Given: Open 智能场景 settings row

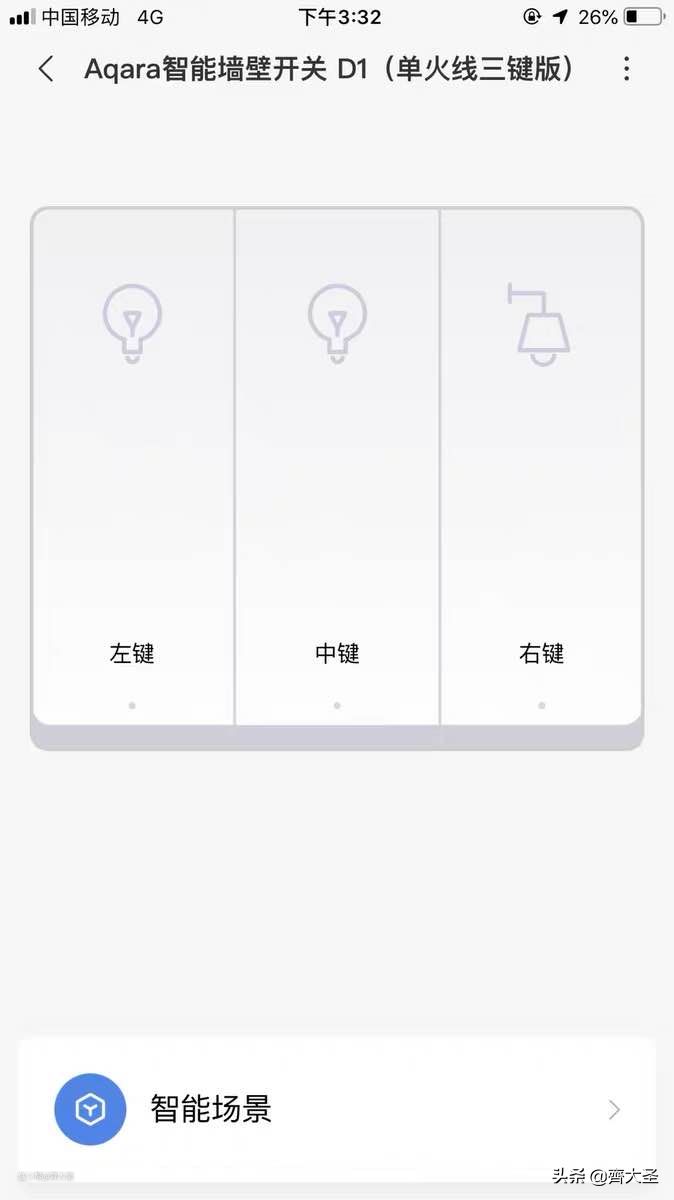Looking at the screenshot, I should (337, 1109).
